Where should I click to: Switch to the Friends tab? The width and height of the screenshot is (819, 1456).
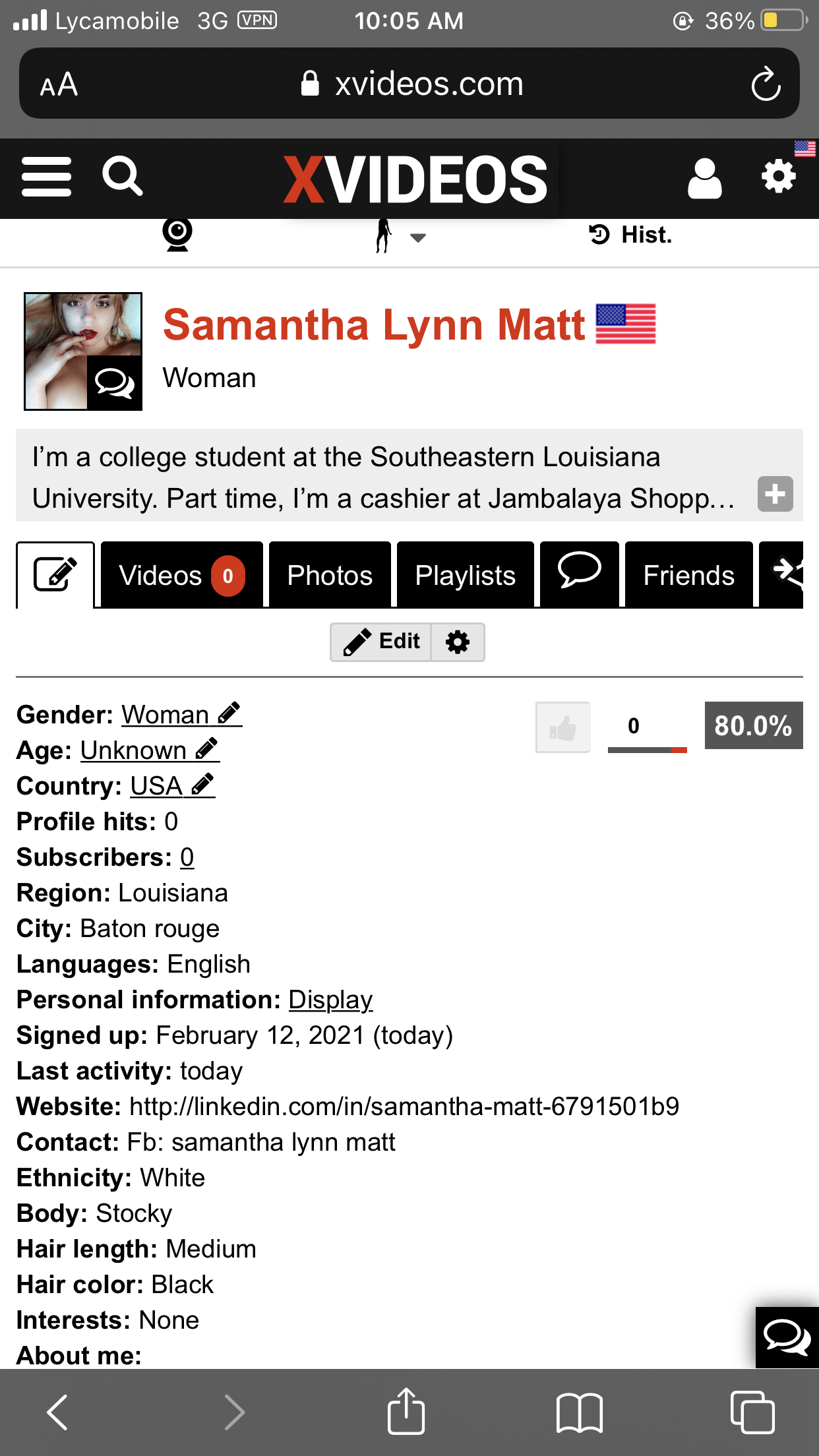pyautogui.click(x=688, y=575)
